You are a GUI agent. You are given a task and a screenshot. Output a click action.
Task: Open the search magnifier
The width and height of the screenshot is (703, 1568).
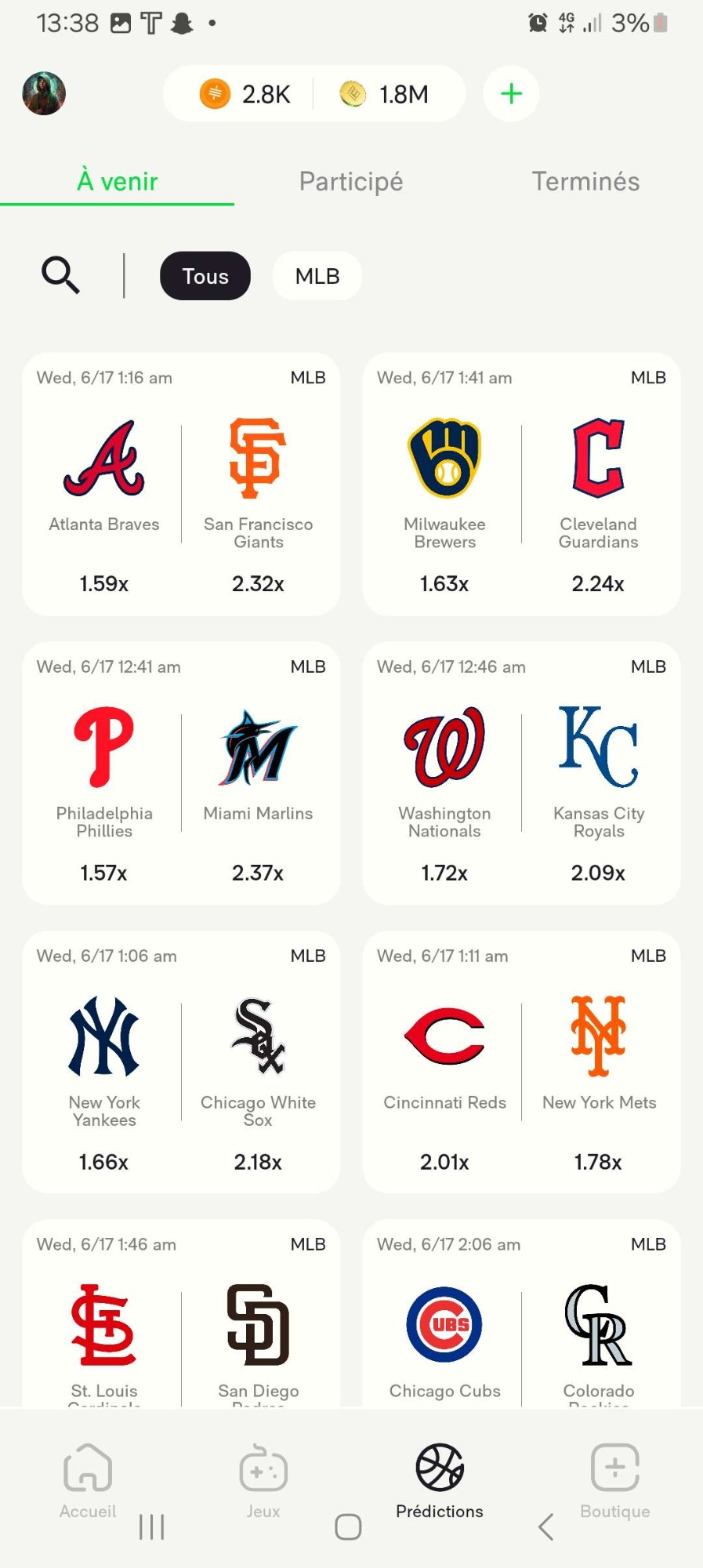[60, 275]
